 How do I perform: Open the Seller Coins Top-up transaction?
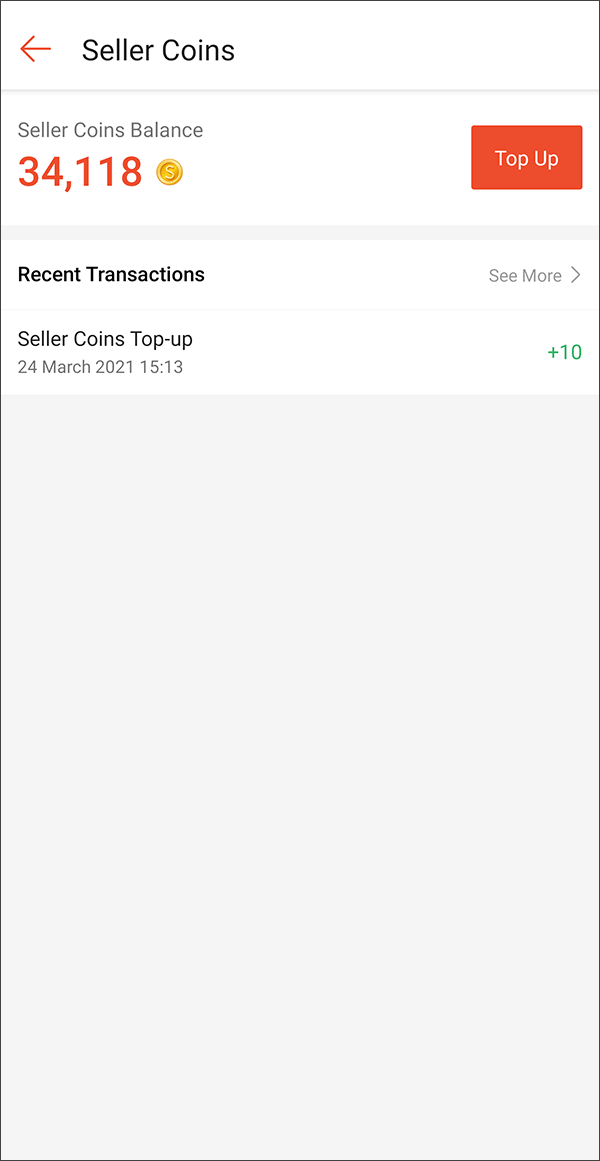pos(300,352)
